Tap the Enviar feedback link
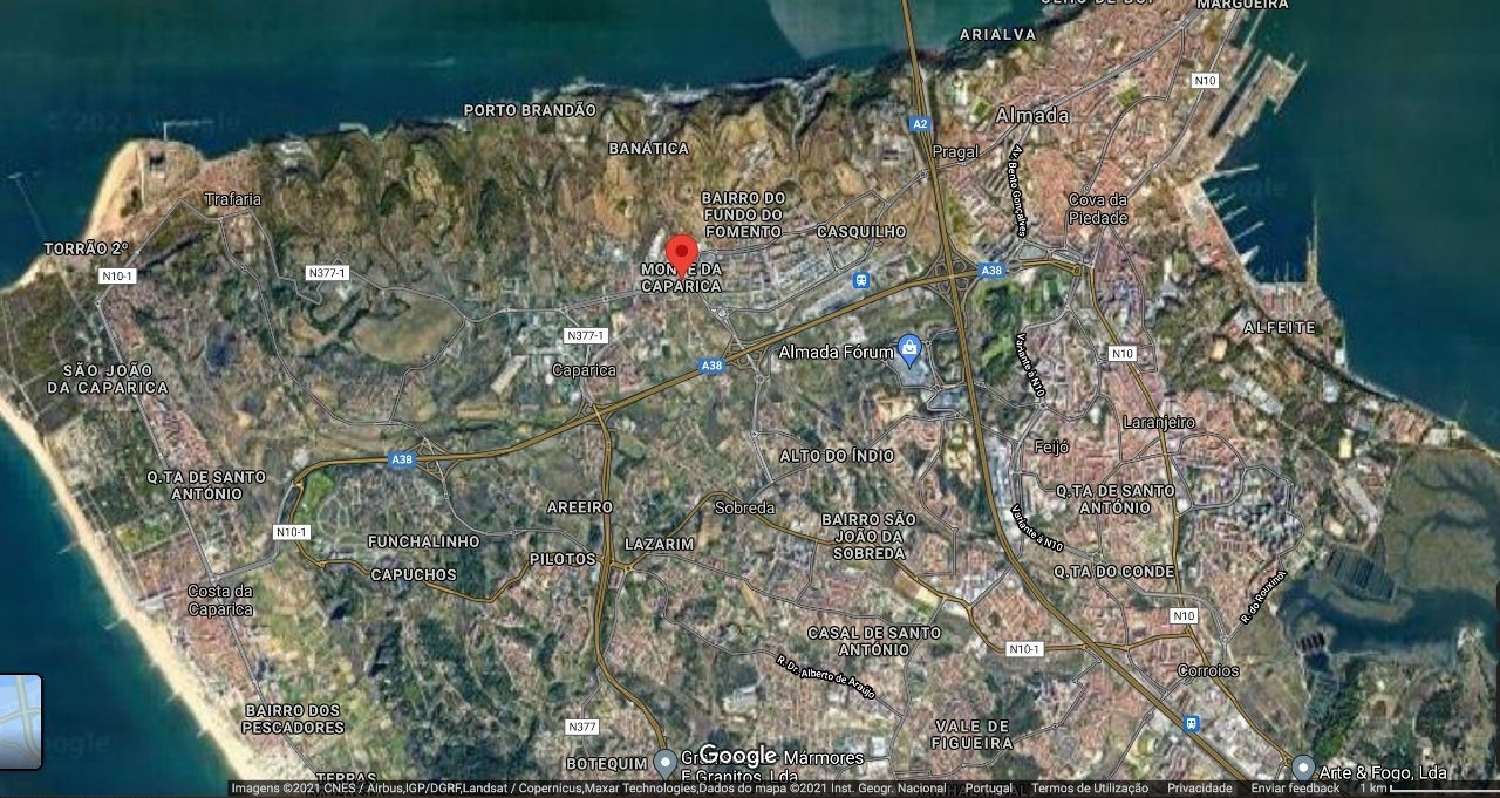Viewport: 1500px width, 798px height. (x=1294, y=788)
